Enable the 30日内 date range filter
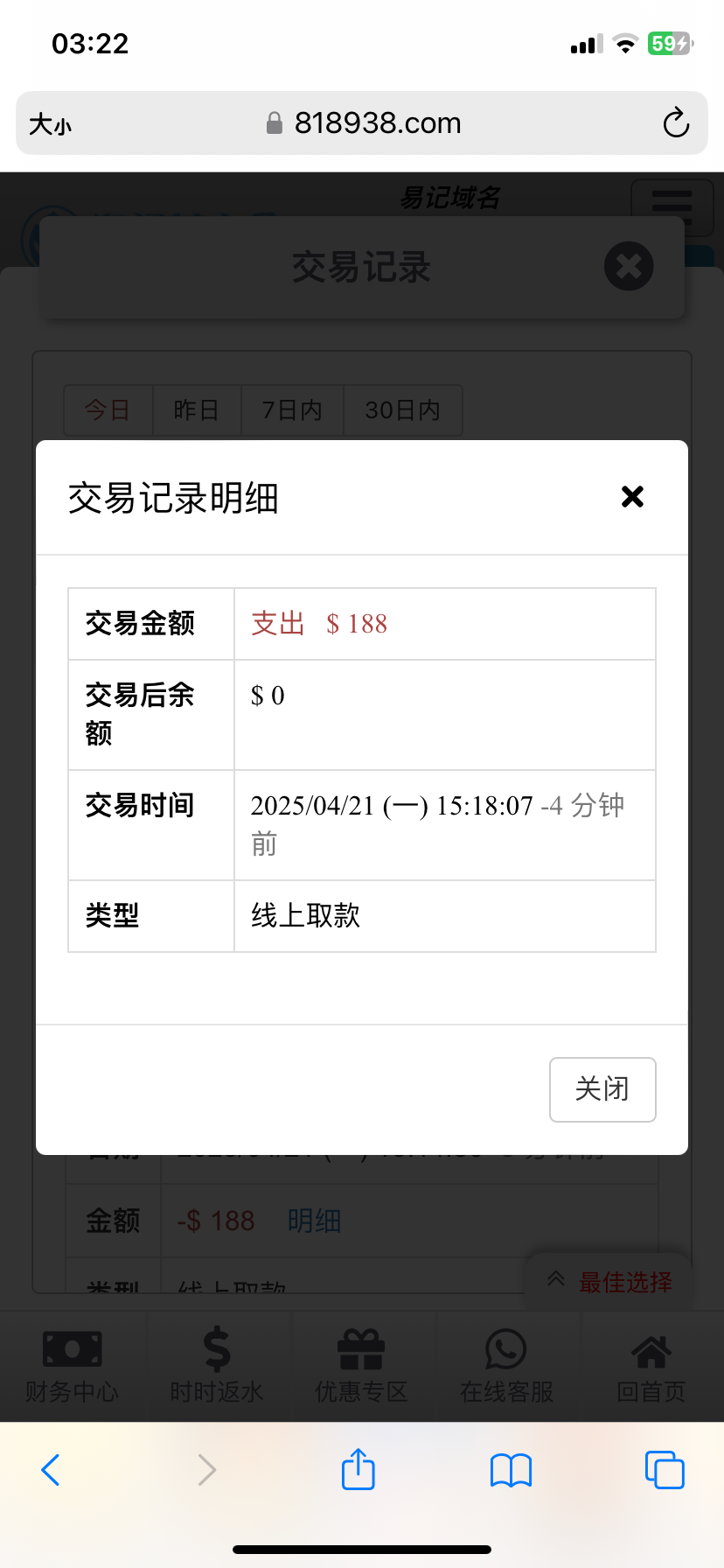724x1568 pixels. [402, 409]
